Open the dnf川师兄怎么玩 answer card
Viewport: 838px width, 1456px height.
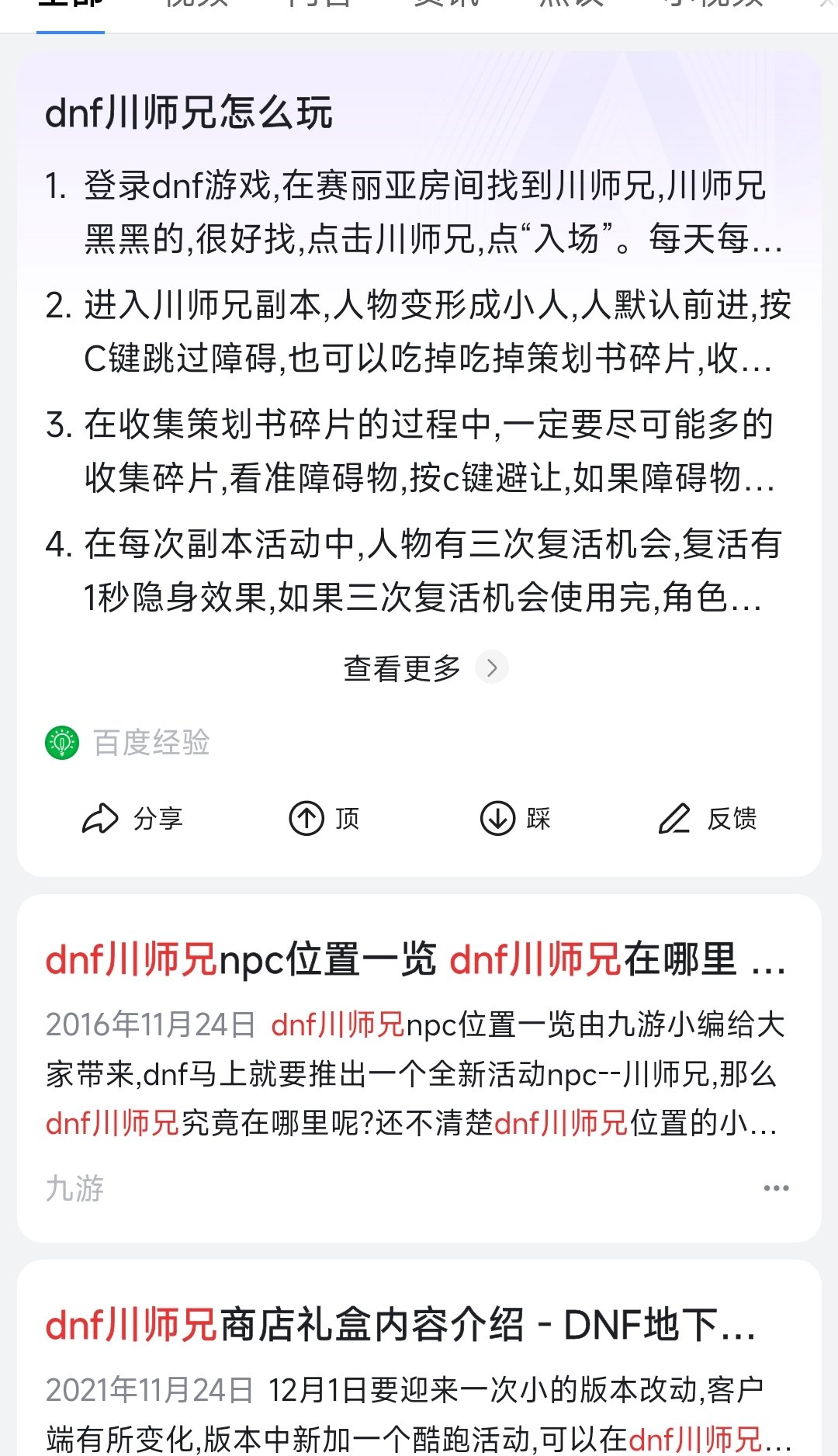point(189,113)
